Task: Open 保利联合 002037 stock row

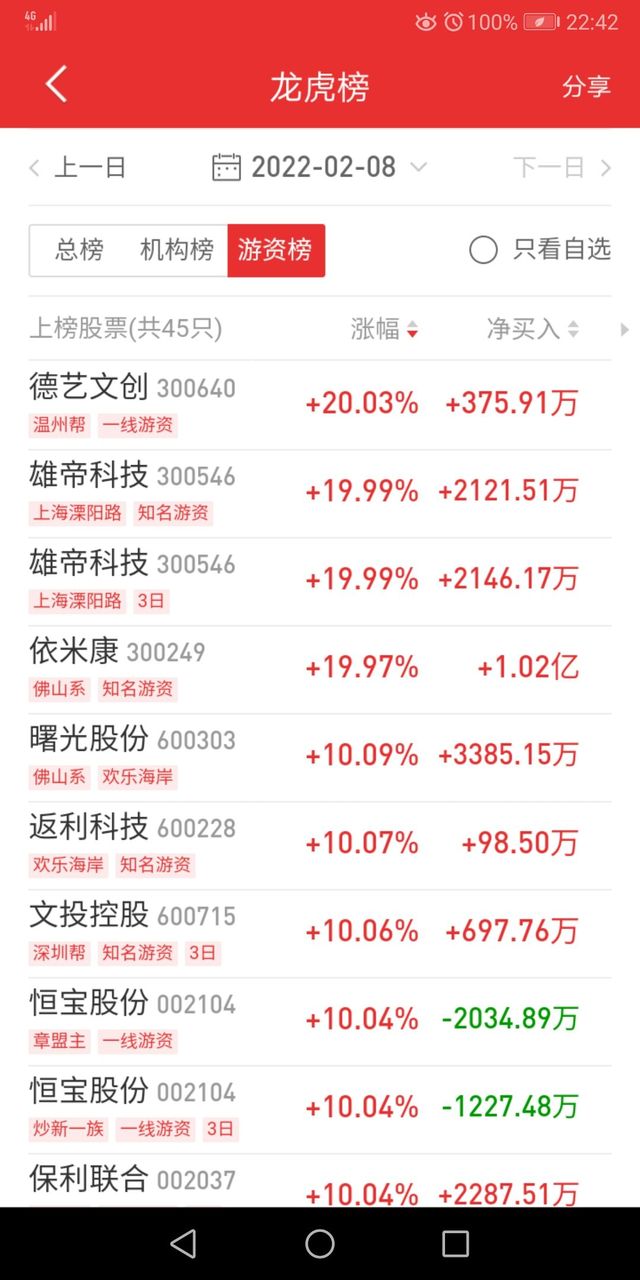Action: point(320,1181)
